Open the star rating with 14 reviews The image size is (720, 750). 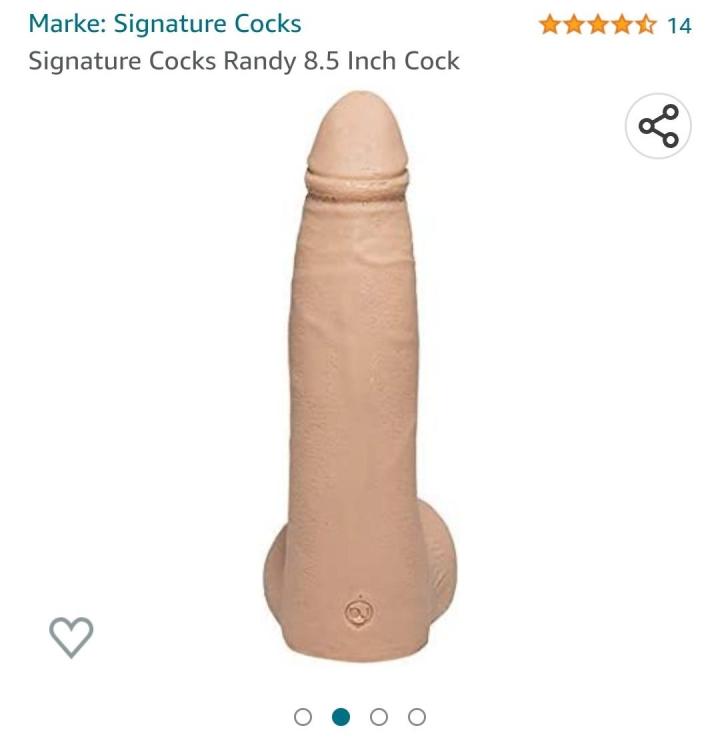click(614, 25)
